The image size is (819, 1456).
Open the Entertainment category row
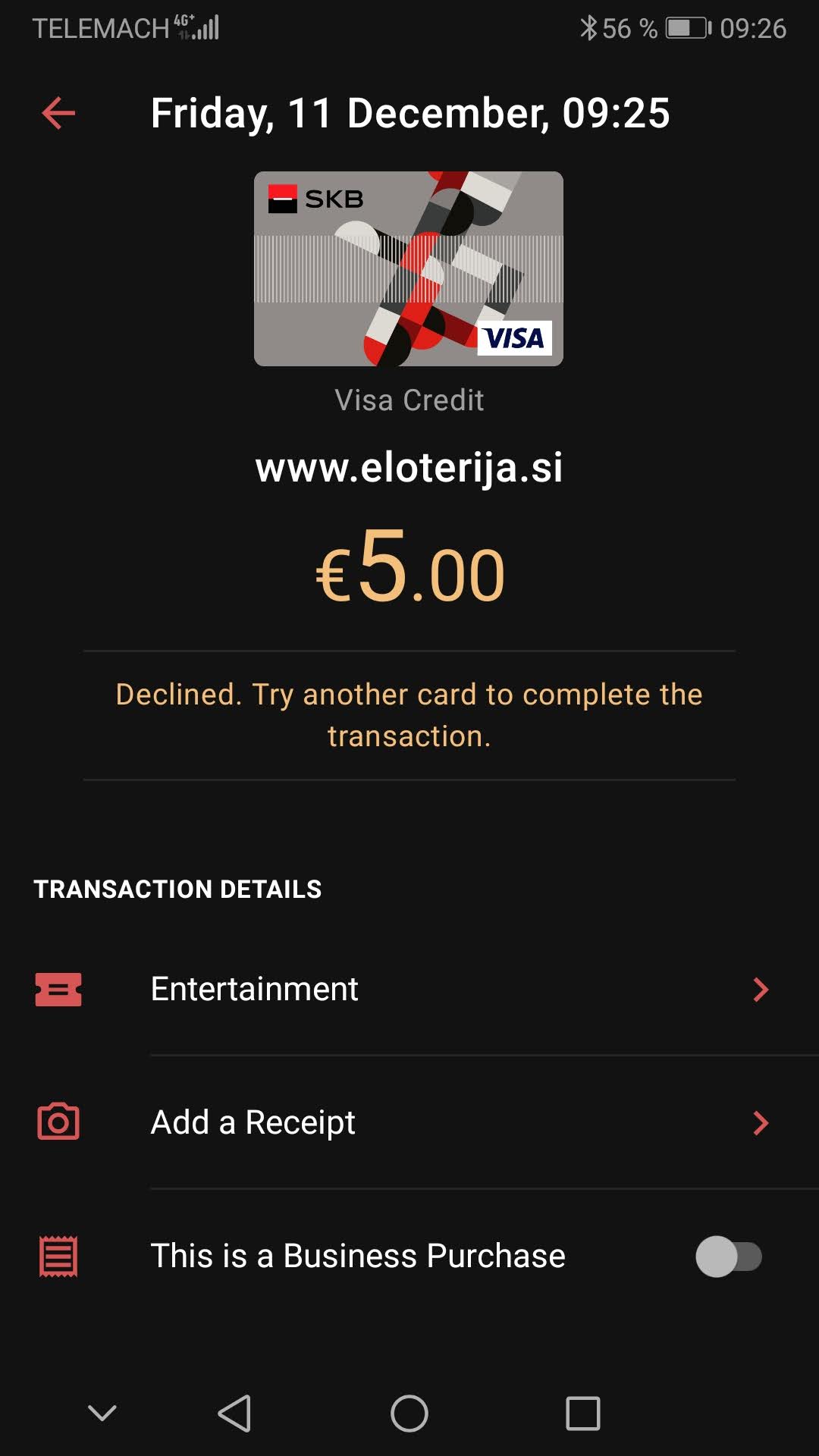pos(409,989)
